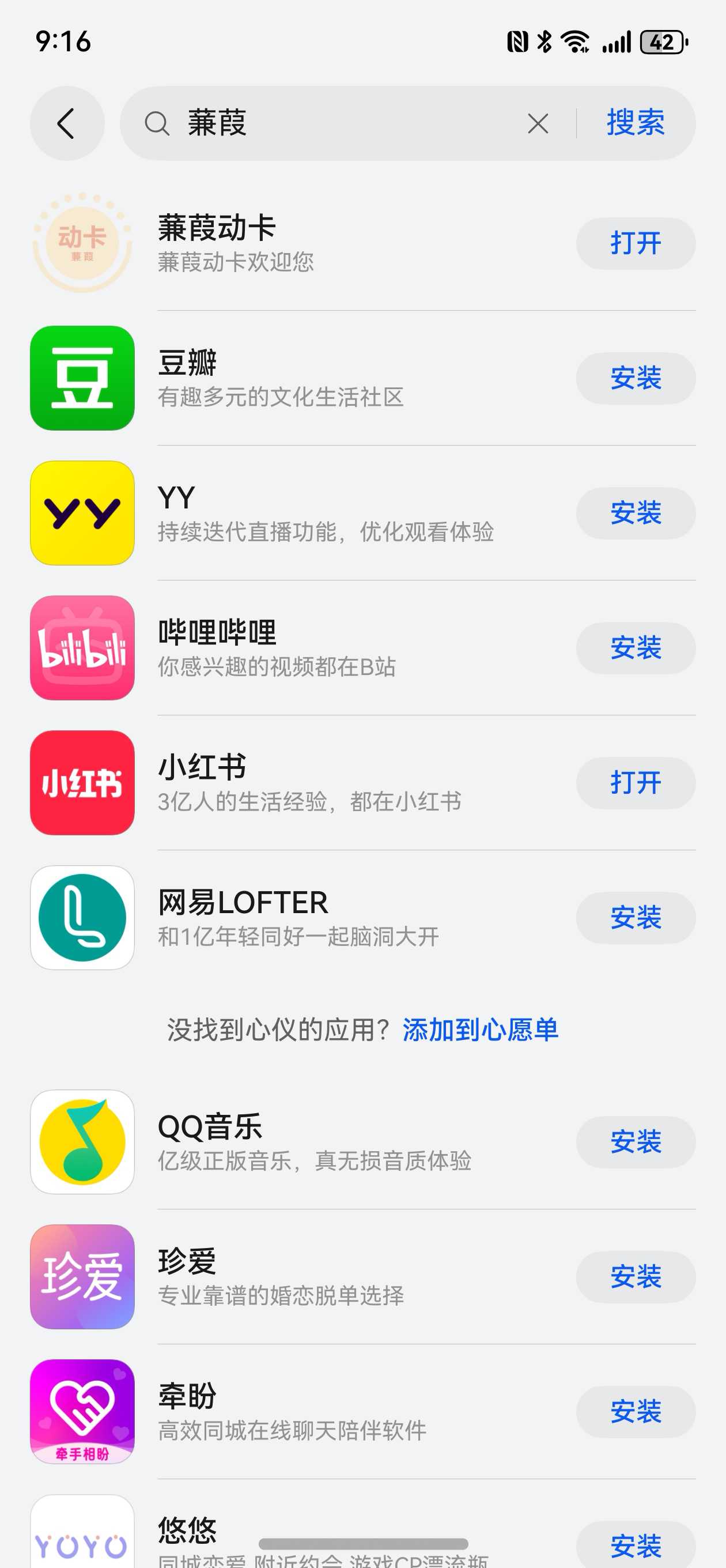Open 添加到心愿单 wishlist link
Viewport: 726px width, 1568px height.
click(x=481, y=1030)
